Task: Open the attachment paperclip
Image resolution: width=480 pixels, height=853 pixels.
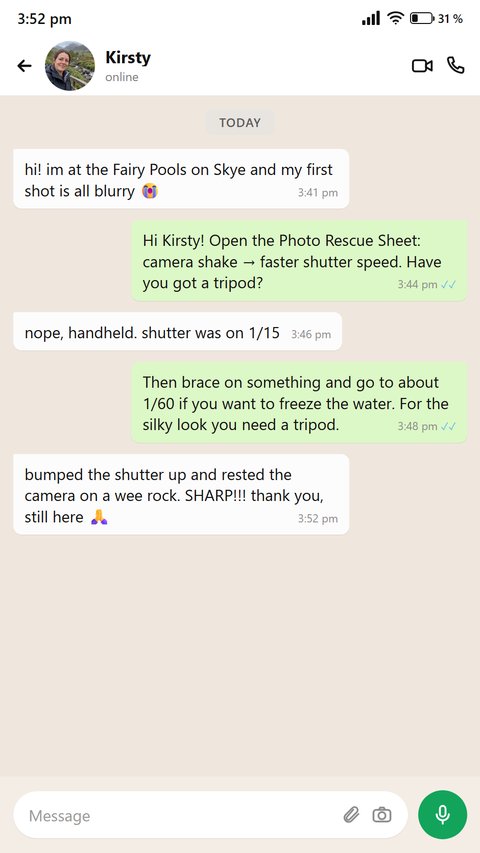Action: pyautogui.click(x=352, y=815)
